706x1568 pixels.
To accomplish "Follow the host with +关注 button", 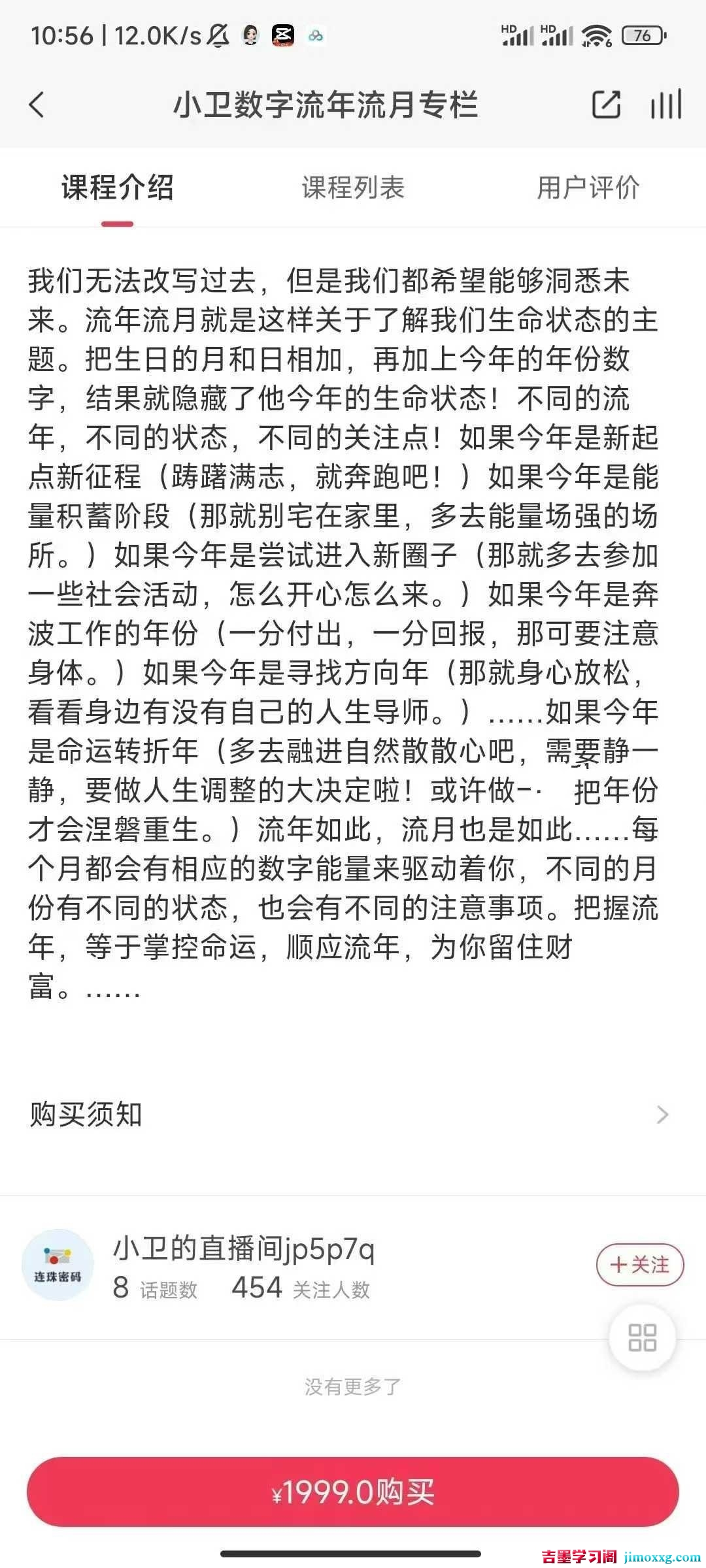I will pos(640,1265).
